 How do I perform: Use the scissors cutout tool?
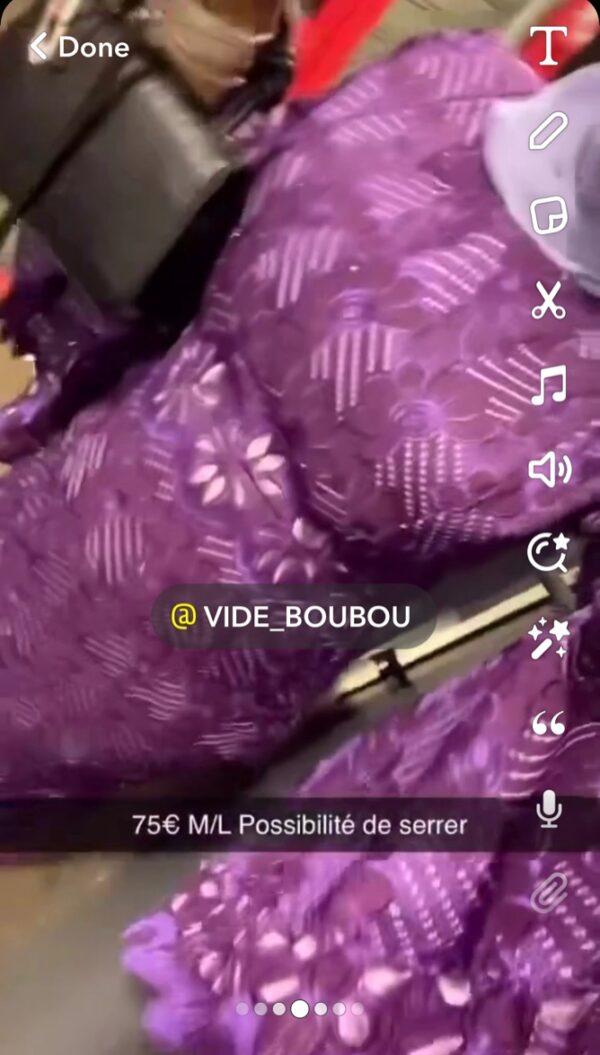click(x=548, y=300)
